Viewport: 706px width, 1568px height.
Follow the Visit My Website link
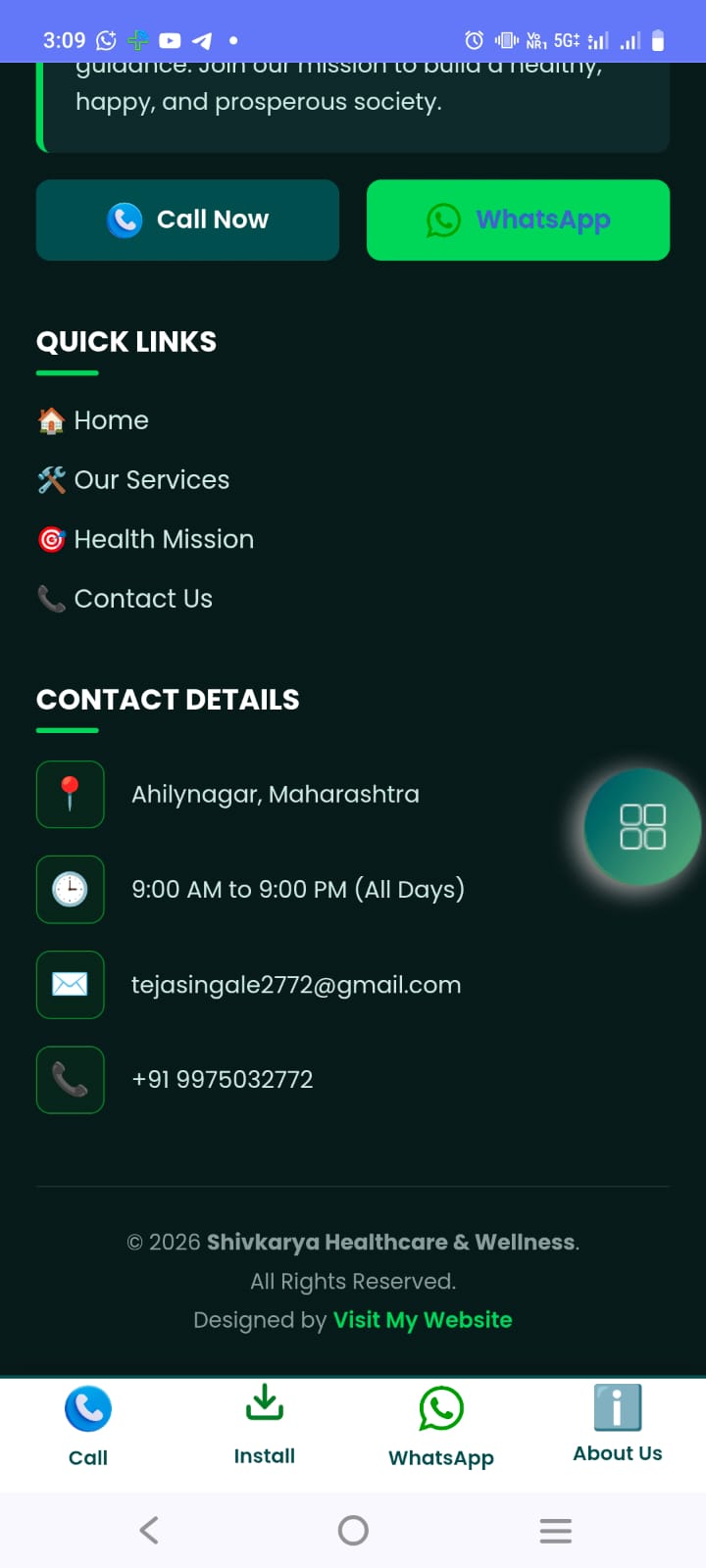423,1320
